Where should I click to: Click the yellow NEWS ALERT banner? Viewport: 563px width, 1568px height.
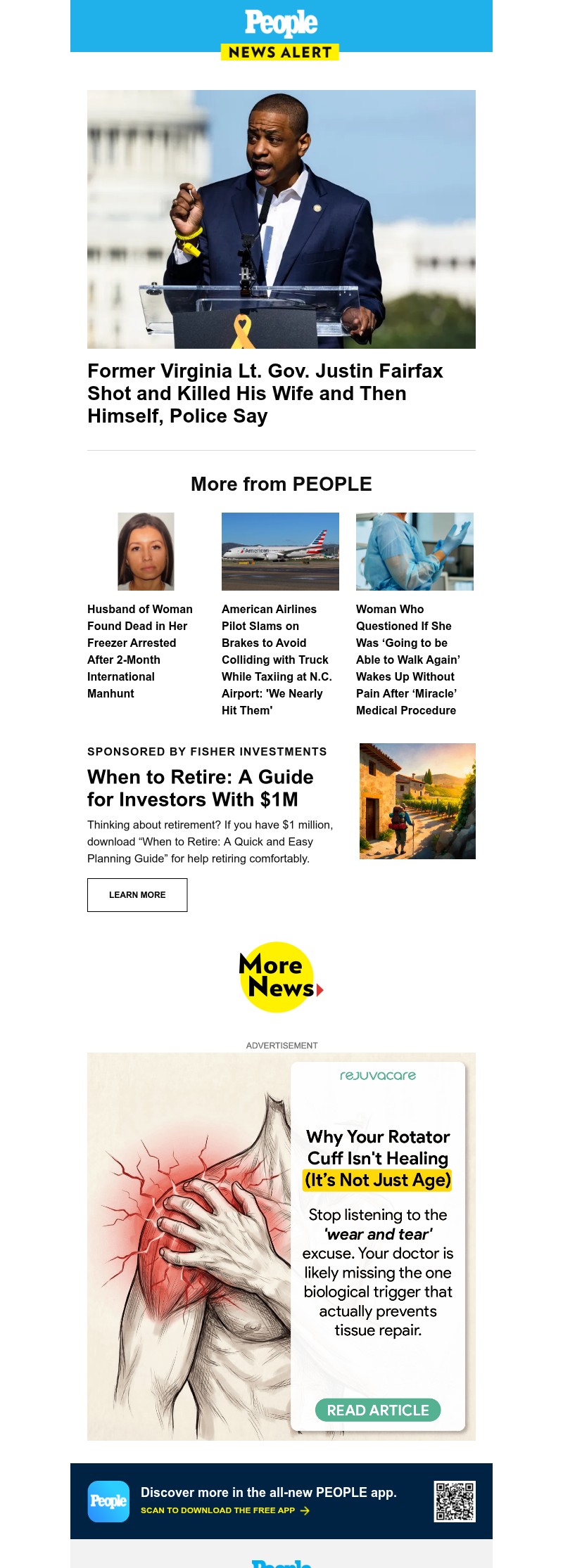(x=281, y=51)
